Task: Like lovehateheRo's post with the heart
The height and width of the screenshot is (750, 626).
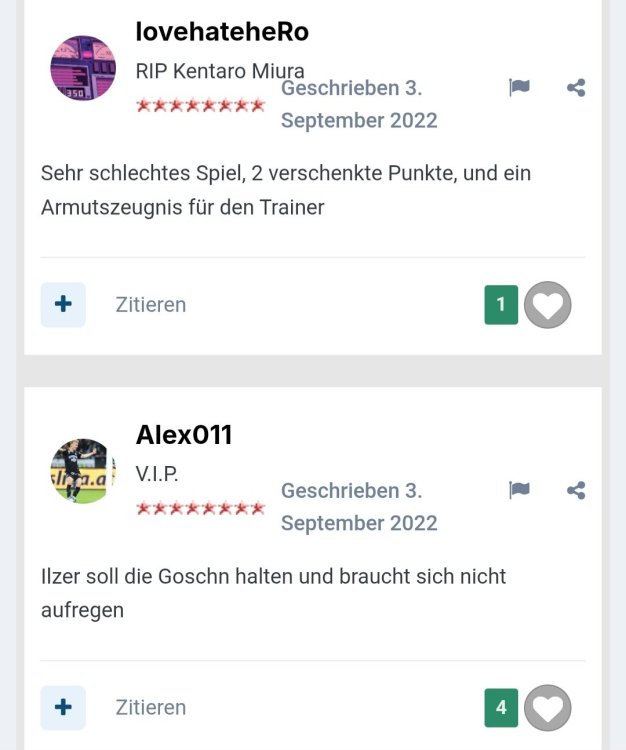Action: 548,305
